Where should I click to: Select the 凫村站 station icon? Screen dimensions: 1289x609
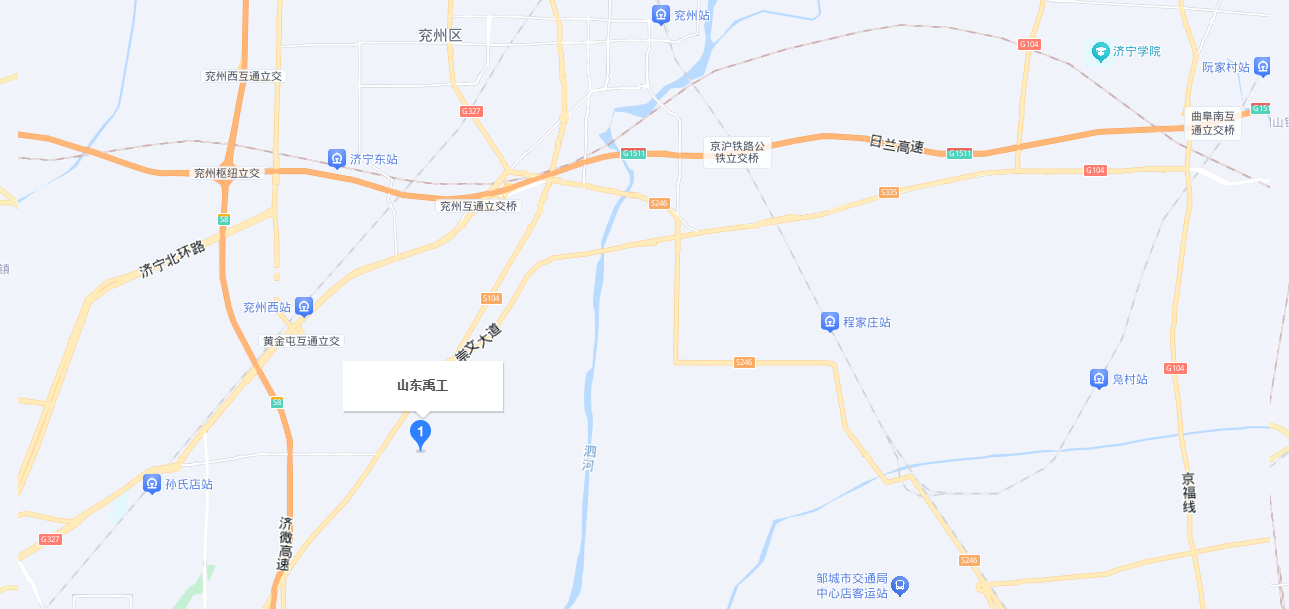(x=1099, y=379)
